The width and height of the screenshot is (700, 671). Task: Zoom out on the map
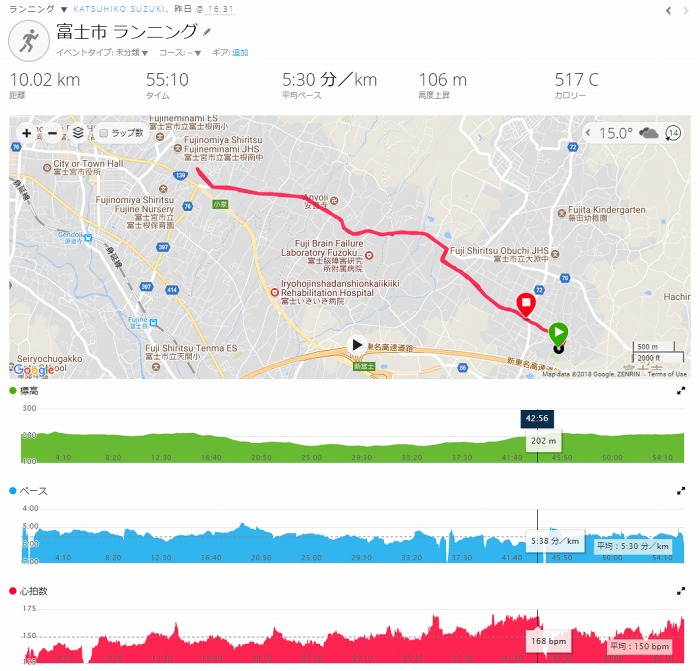[x=52, y=132]
